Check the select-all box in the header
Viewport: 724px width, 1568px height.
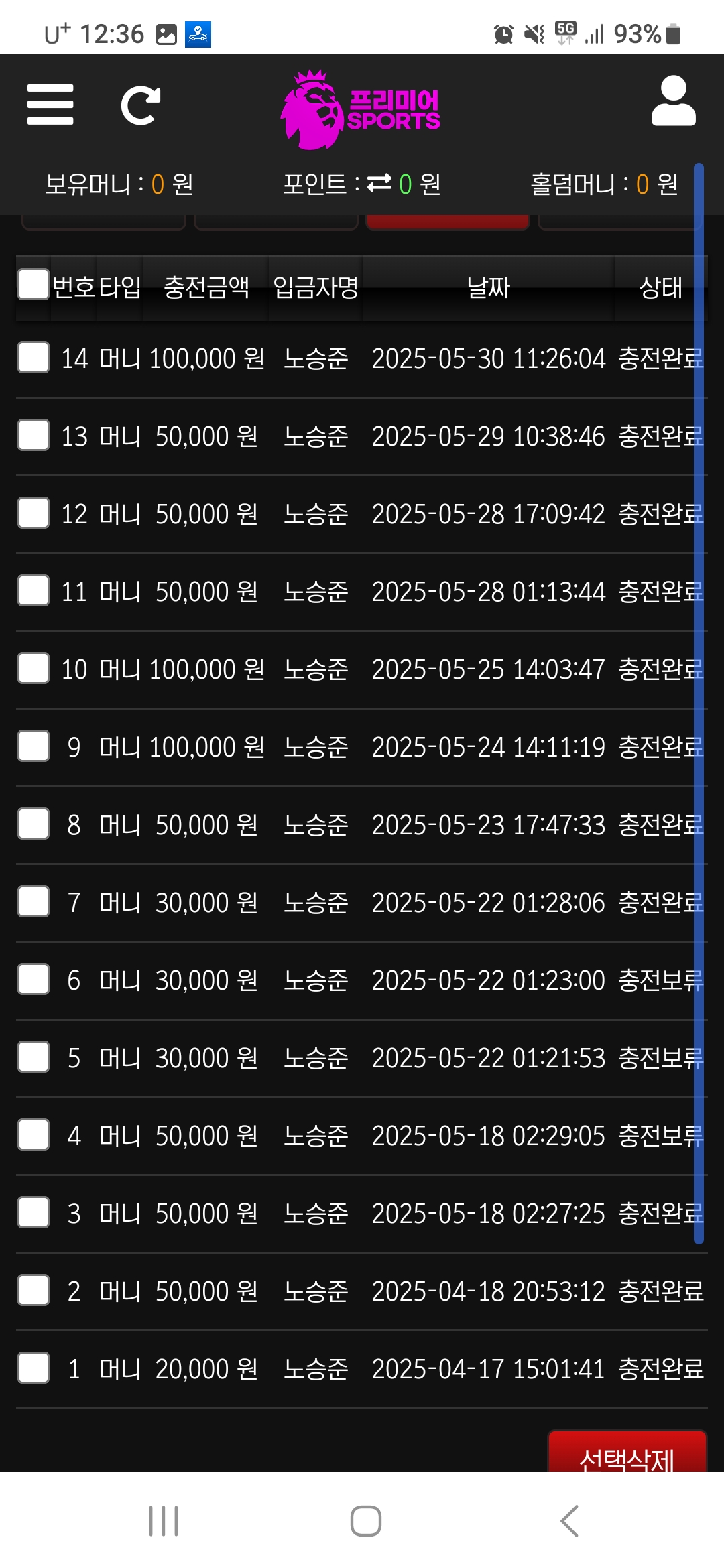[x=34, y=284]
